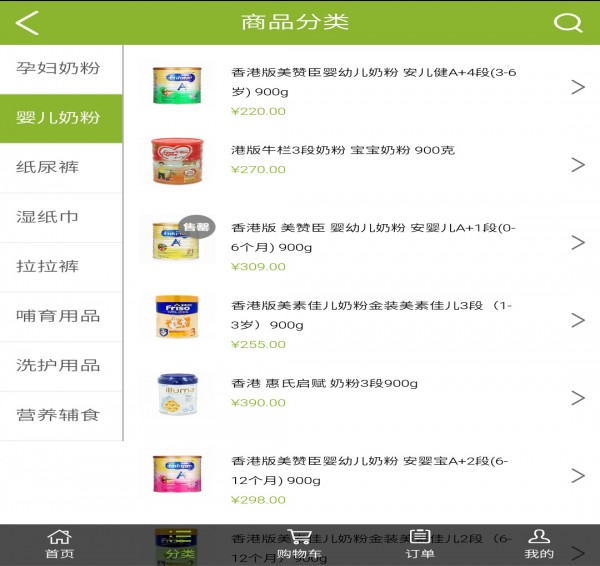Tap the 营养辅食 category
This screenshot has width=600, height=566.
point(59,415)
